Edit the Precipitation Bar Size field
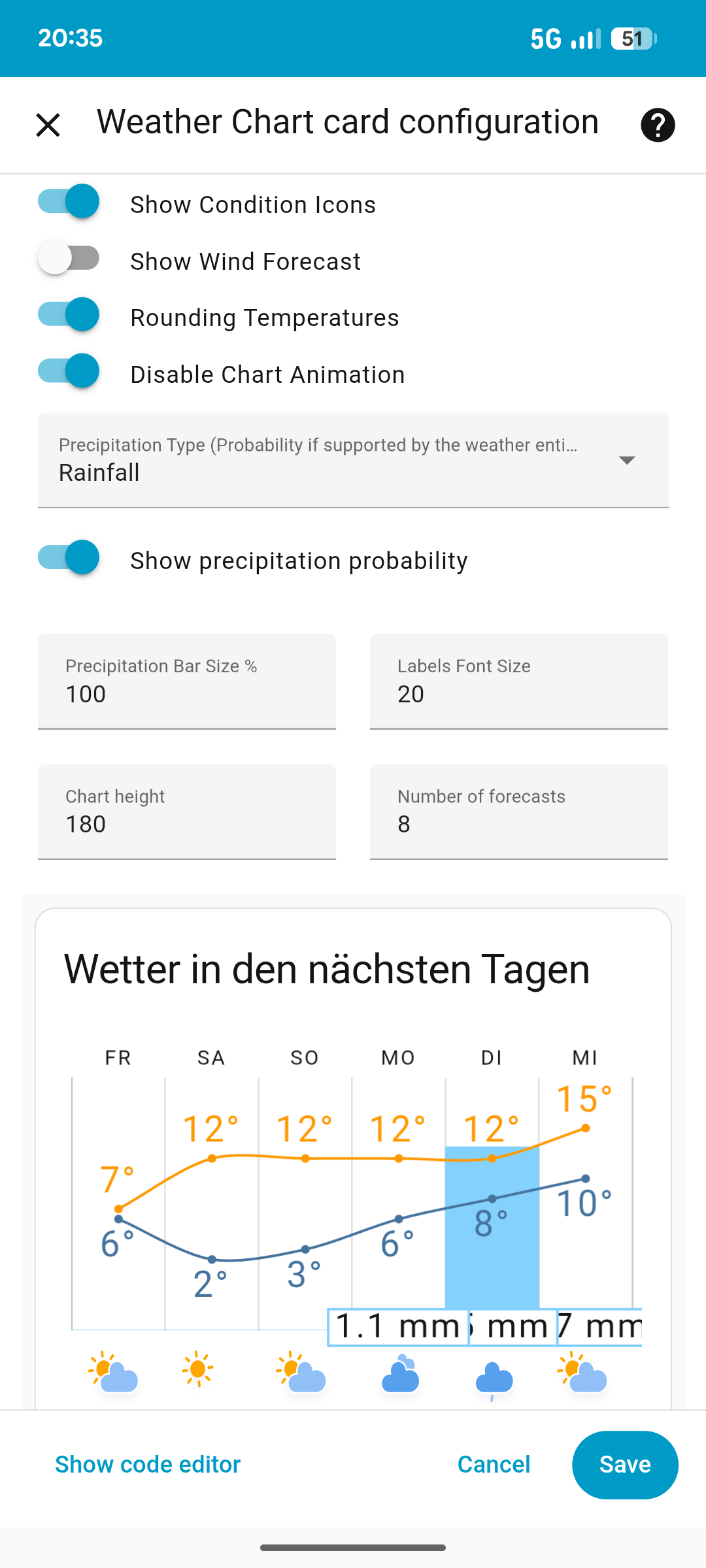The image size is (706, 1568). (187, 681)
